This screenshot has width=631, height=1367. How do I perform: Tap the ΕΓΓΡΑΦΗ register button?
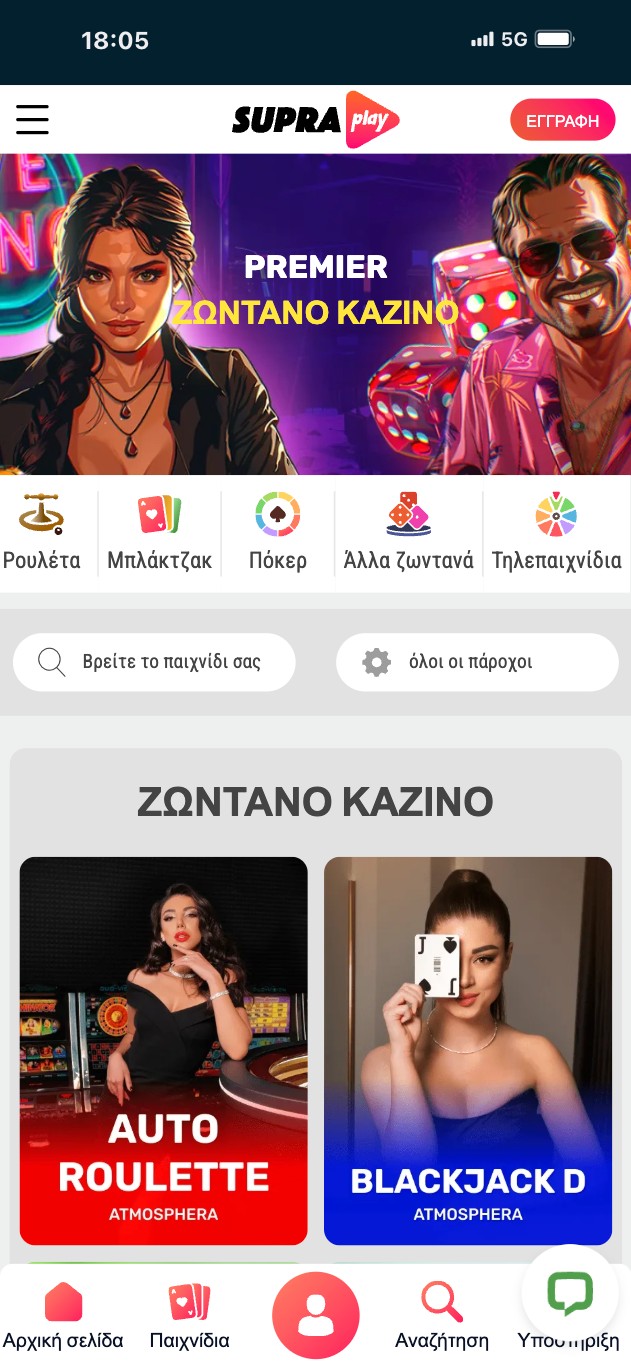pos(562,120)
